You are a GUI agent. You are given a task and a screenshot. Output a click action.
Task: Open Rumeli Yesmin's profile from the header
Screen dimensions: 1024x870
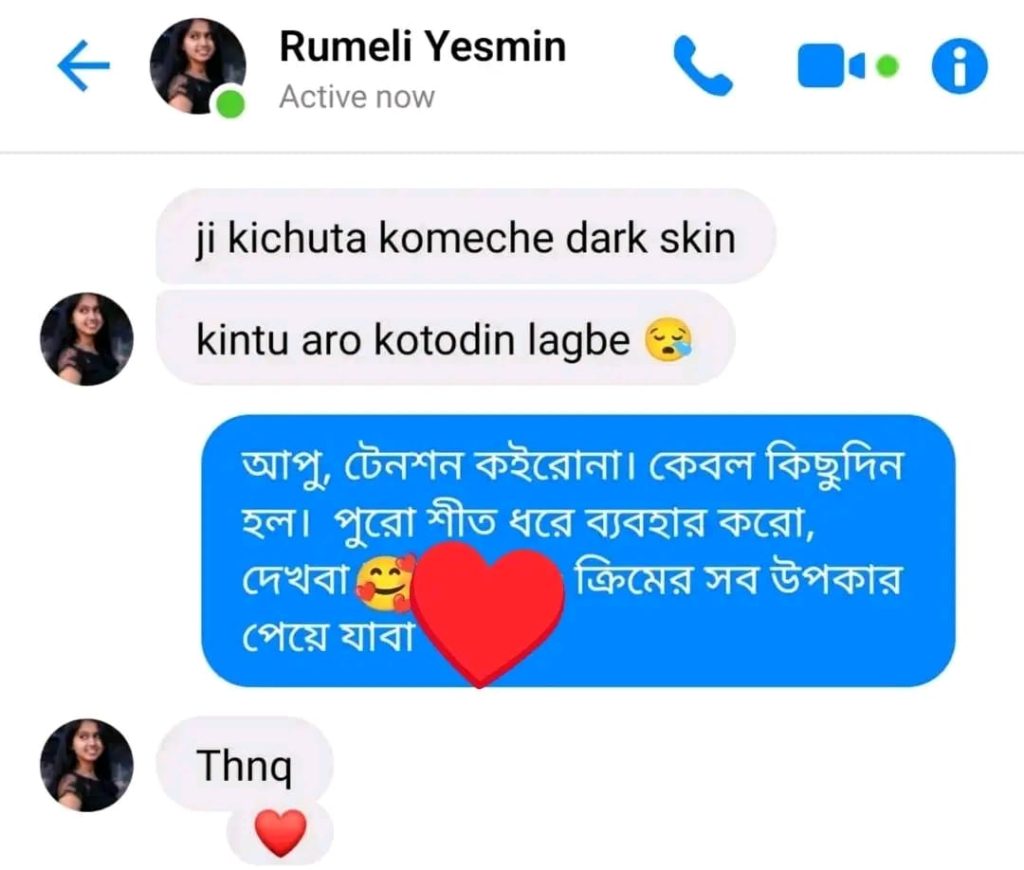(420, 47)
